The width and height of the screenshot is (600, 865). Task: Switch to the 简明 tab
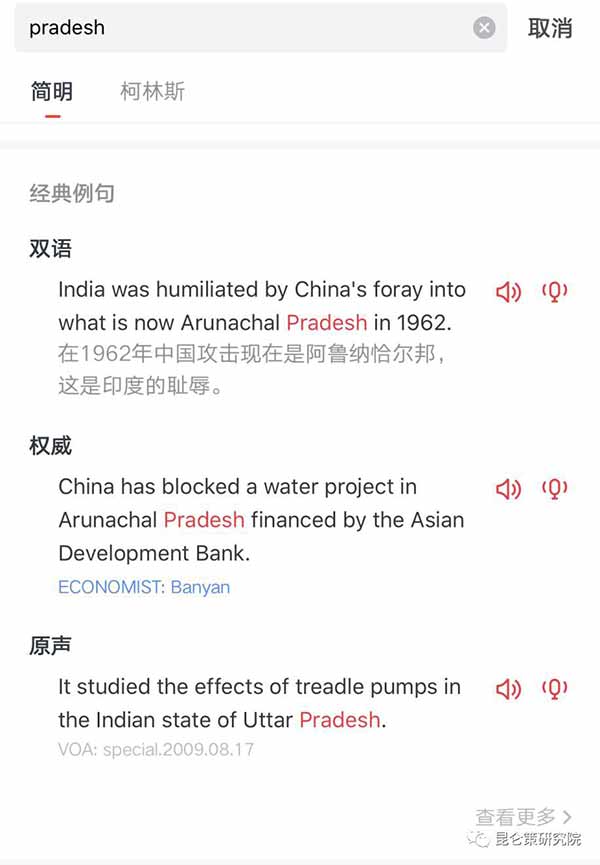click(52, 92)
